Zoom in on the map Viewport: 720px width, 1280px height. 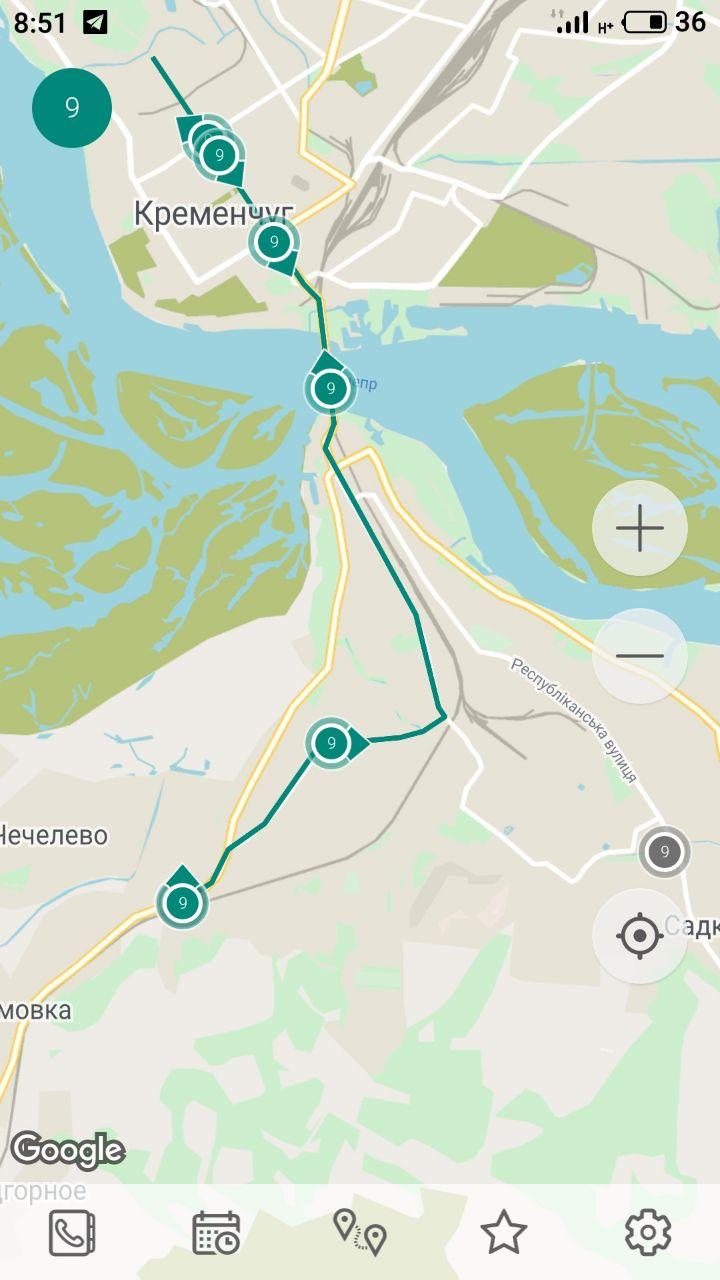point(640,528)
